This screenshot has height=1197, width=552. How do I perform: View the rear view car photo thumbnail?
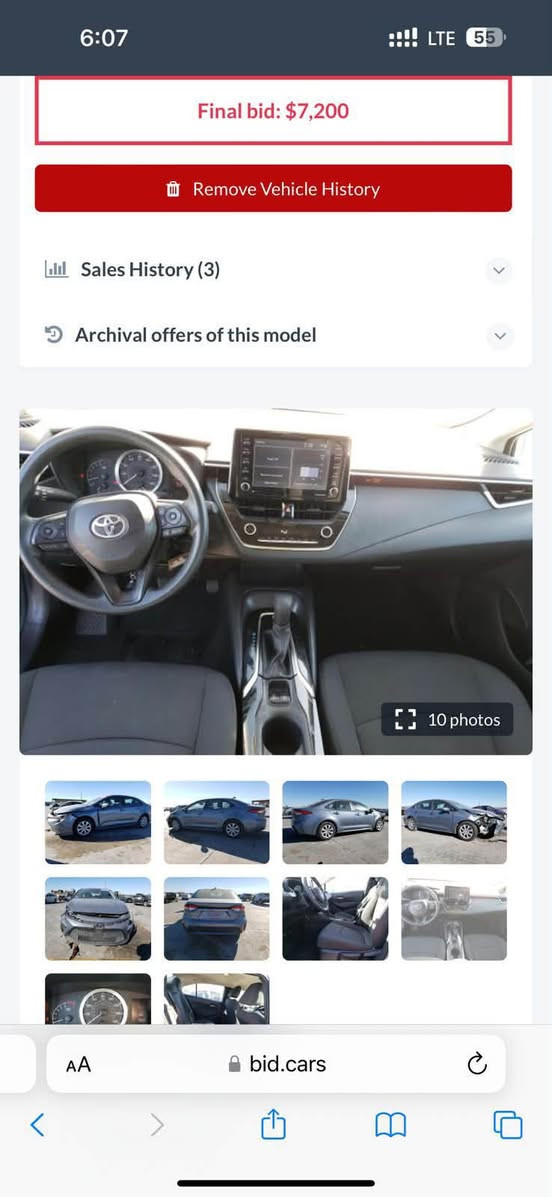point(217,918)
